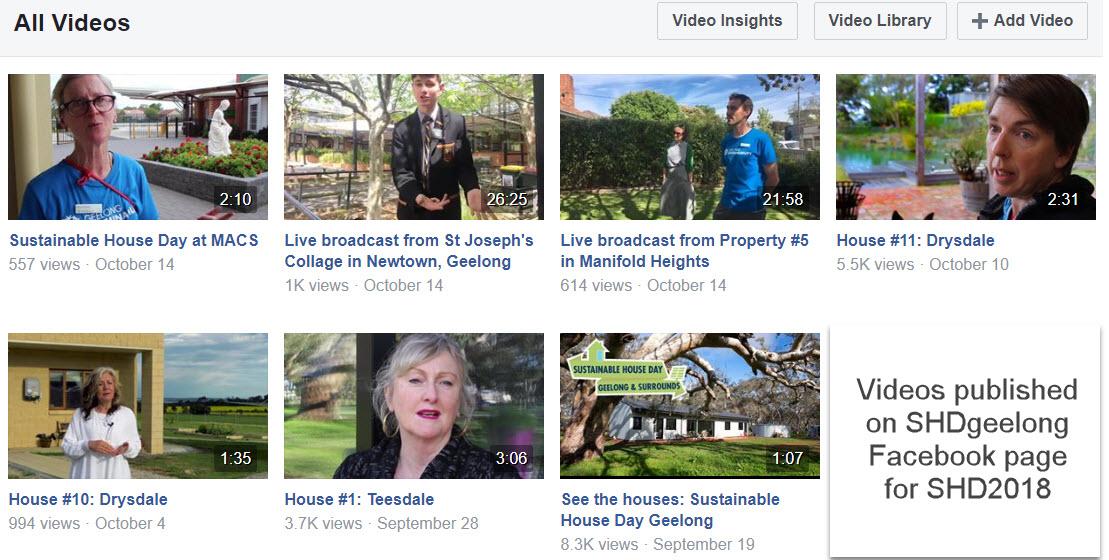The image size is (1109, 560).
Task: Open the House #1: Teesdale title link
Action: 359,499
